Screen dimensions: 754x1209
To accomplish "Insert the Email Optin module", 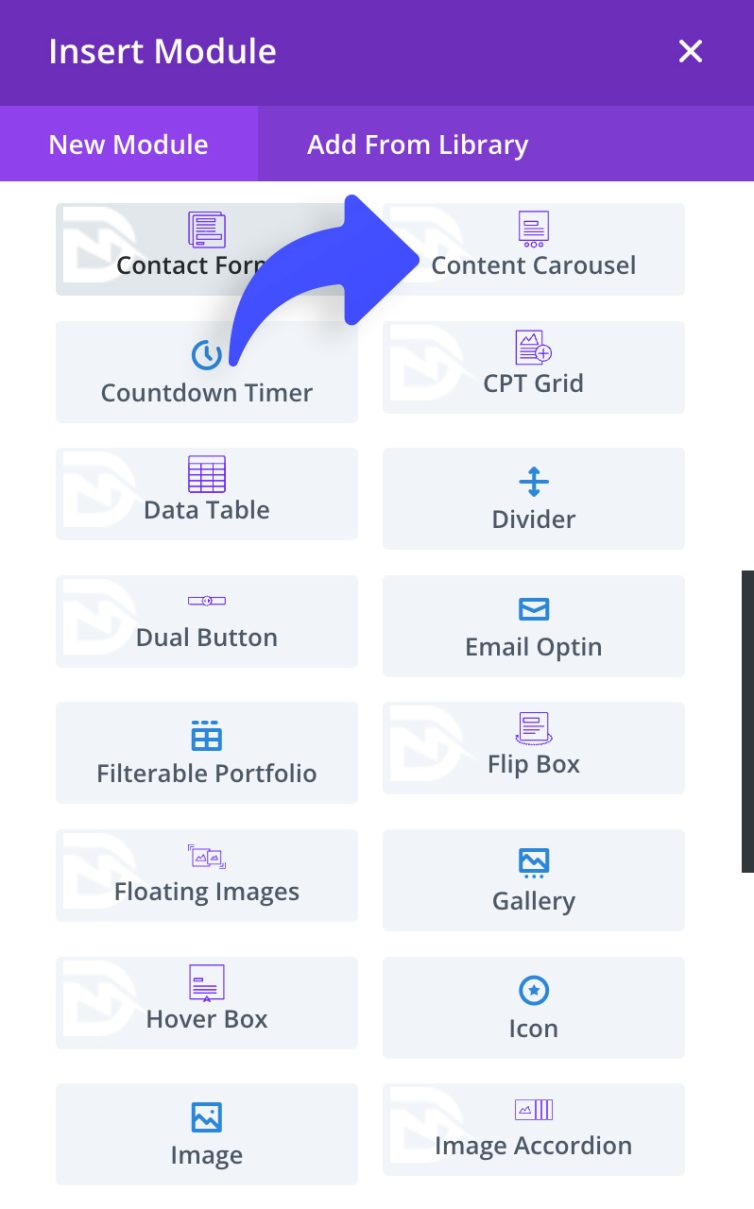I will (x=533, y=626).
